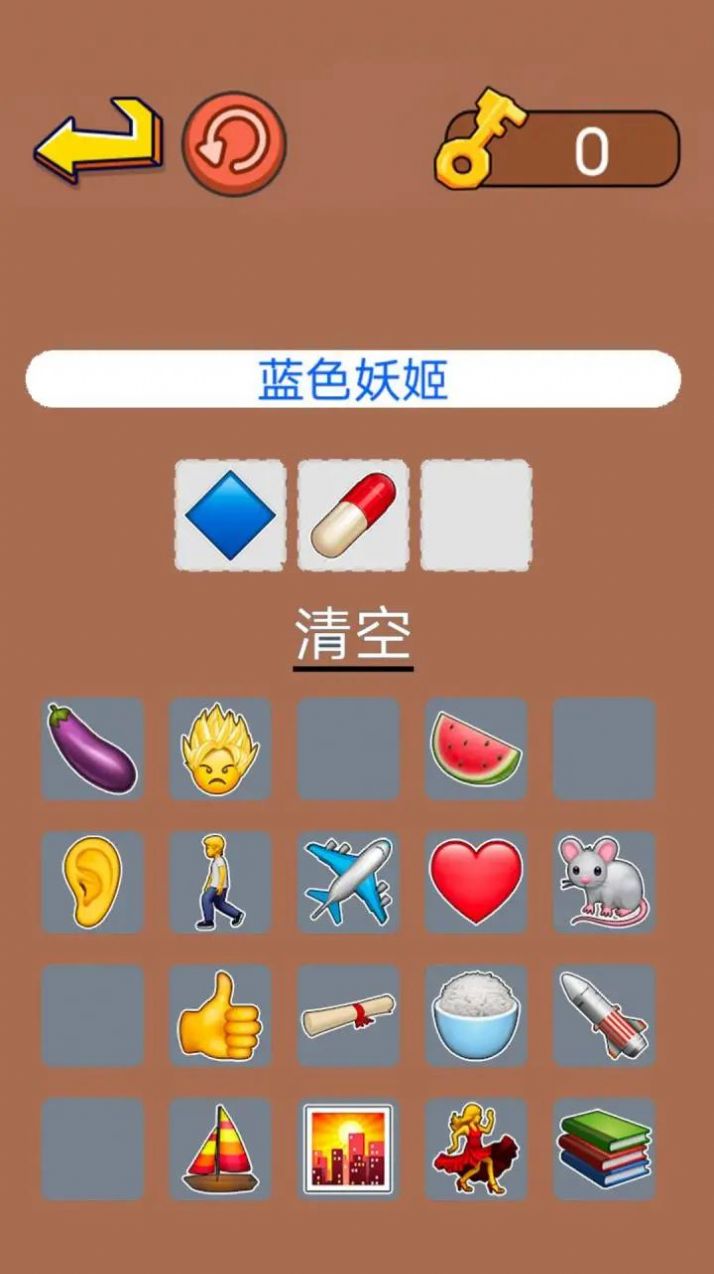The height and width of the screenshot is (1274, 714).
Task: Remove the blue diamond from answer slots
Action: [x=231, y=516]
